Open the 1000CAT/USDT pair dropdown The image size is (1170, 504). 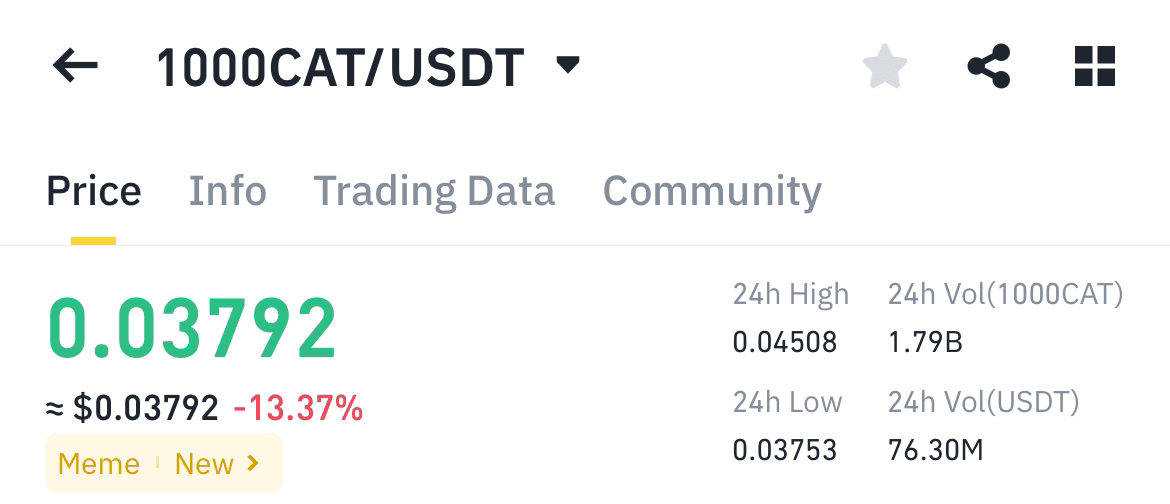pyautogui.click(x=567, y=67)
